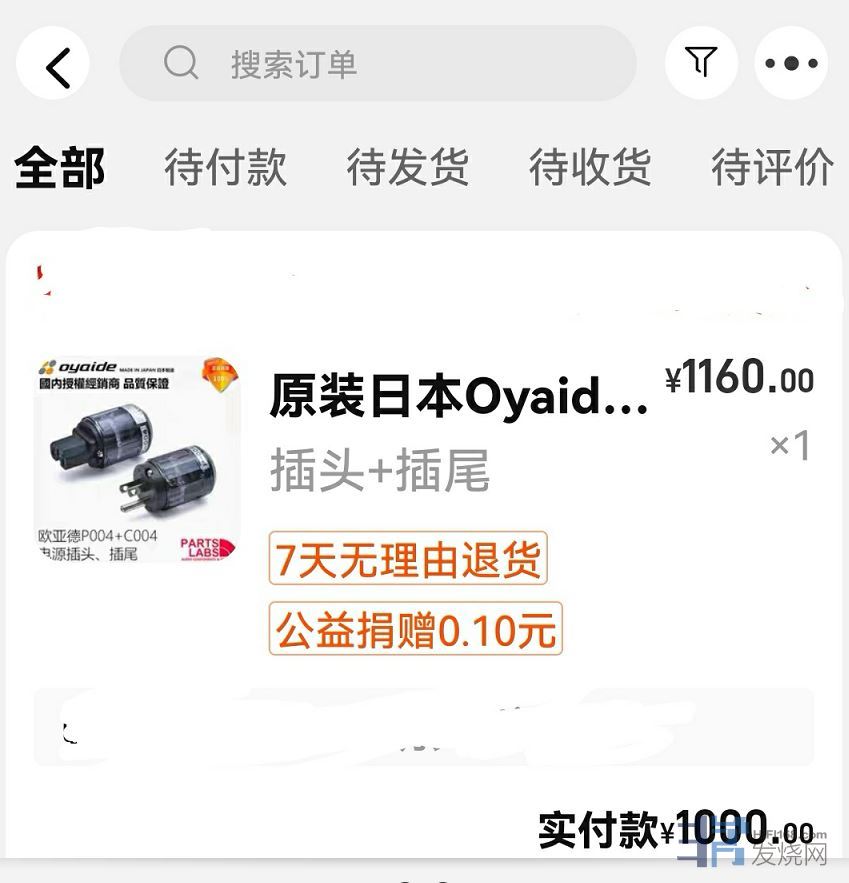This screenshot has height=883, width=849.
Task: View the 待评价 orders
Action: pyautogui.click(x=772, y=167)
